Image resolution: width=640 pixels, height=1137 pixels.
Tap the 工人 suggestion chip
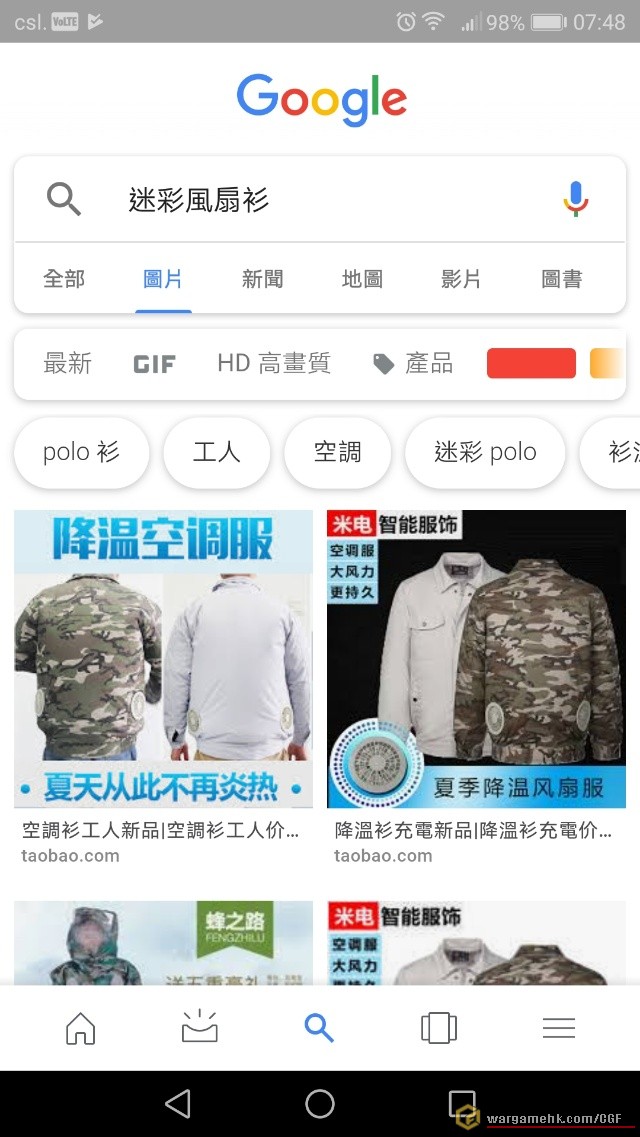216,453
